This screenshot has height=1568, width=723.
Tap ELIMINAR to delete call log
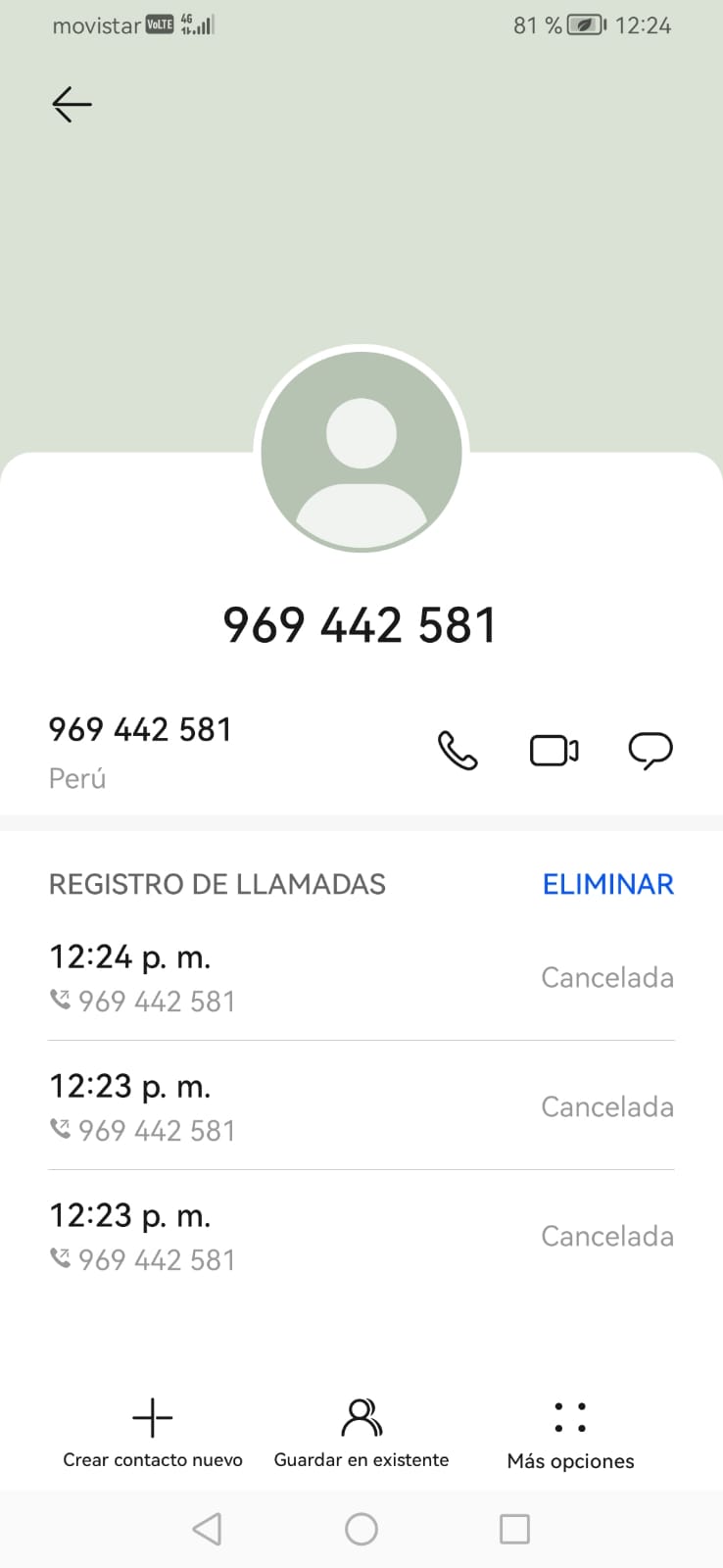pyautogui.click(x=607, y=884)
